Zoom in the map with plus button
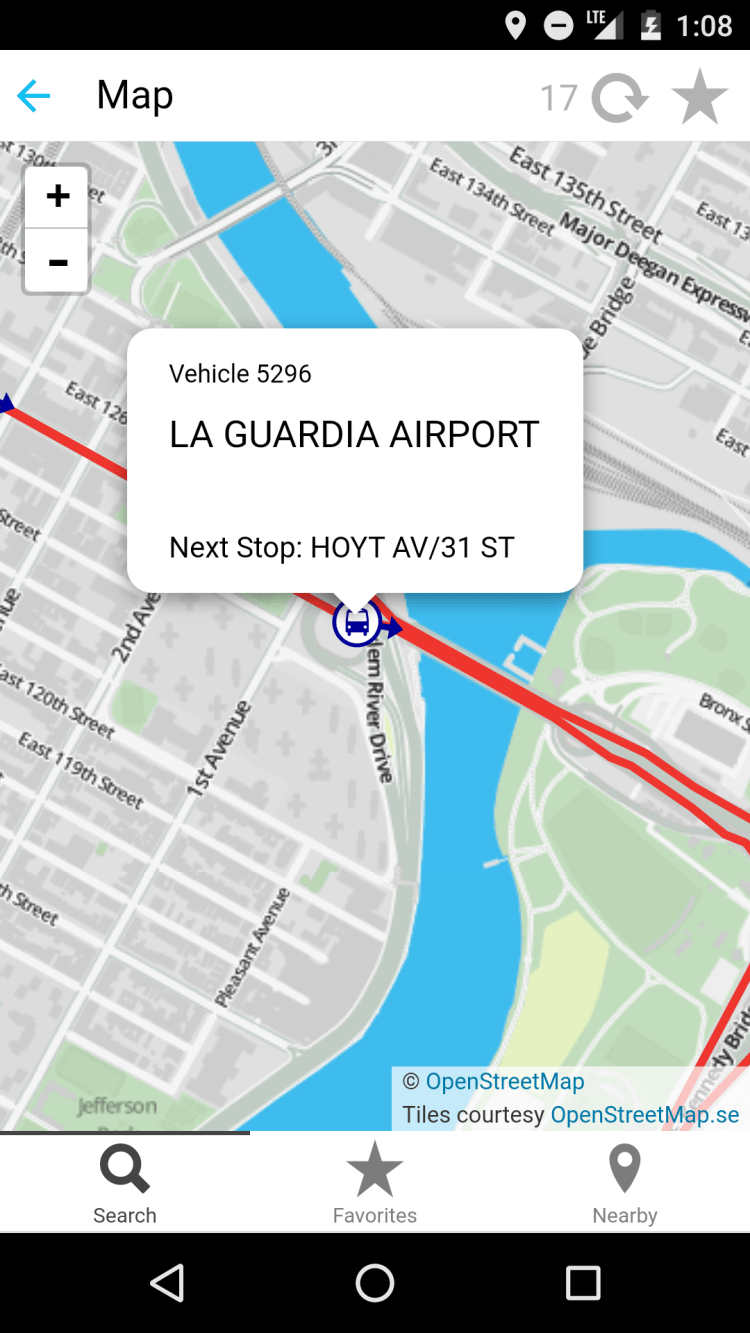This screenshot has width=750, height=1333. (x=58, y=196)
